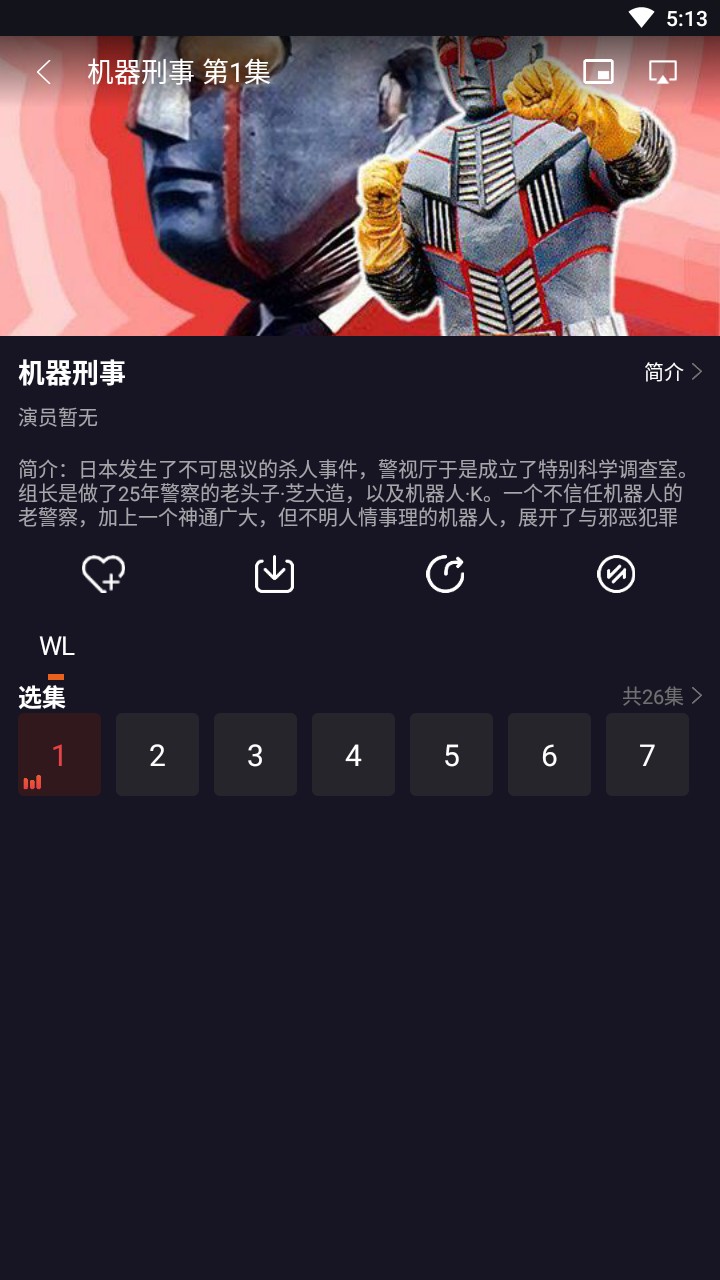Open episode 2

pos(157,755)
